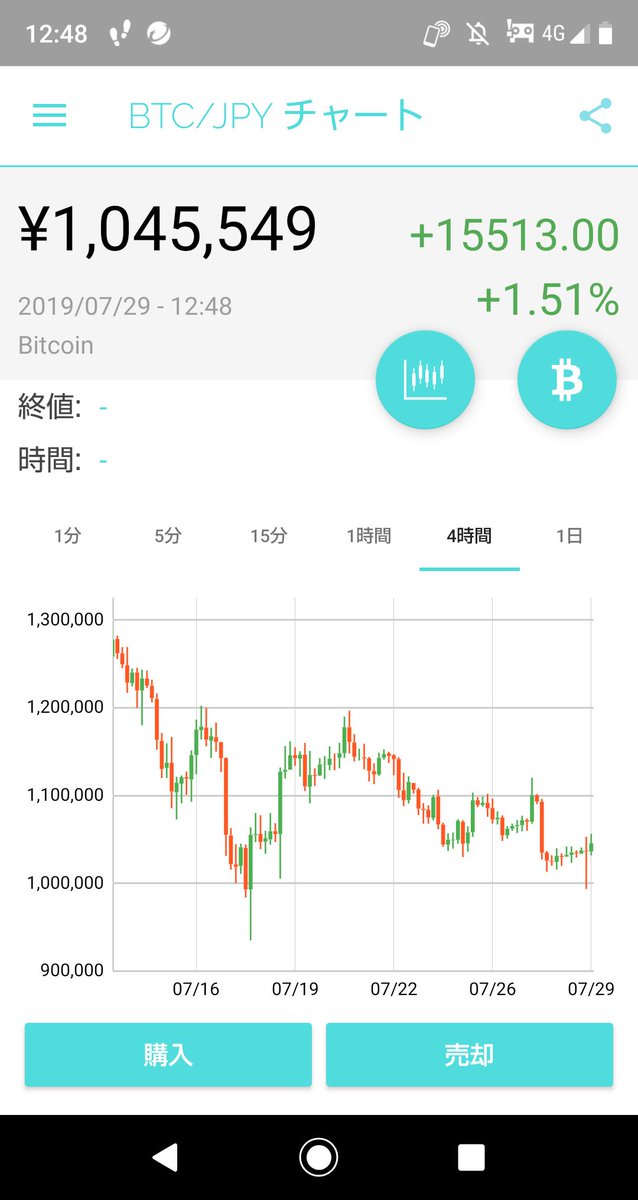Select the 1時間 chart interval
Viewport: 638px width, 1200px height.
click(369, 536)
